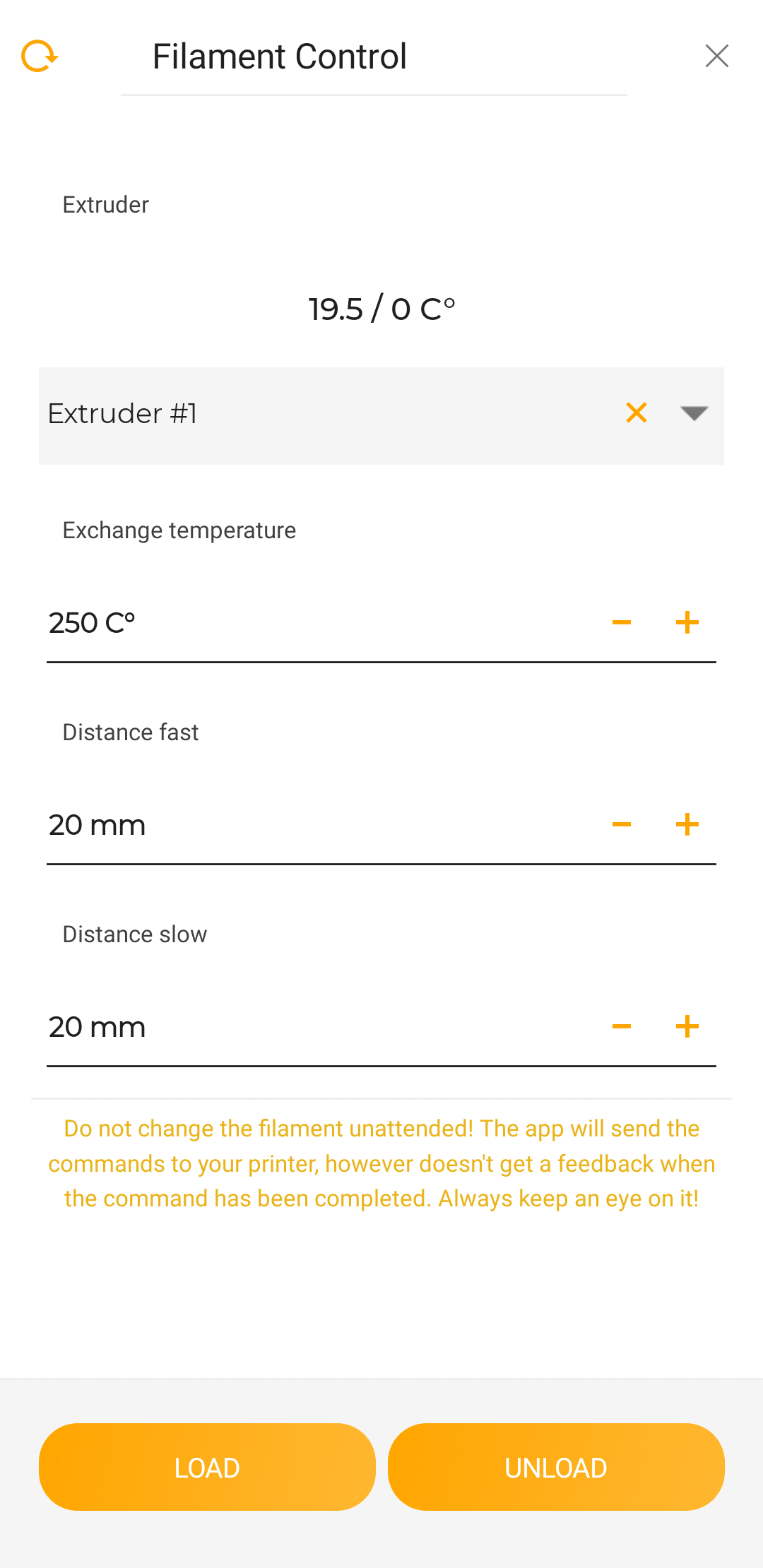The height and width of the screenshot is (1568, 763).
Task: Decrease the exchange temperature
Action: tap(622, 622)
